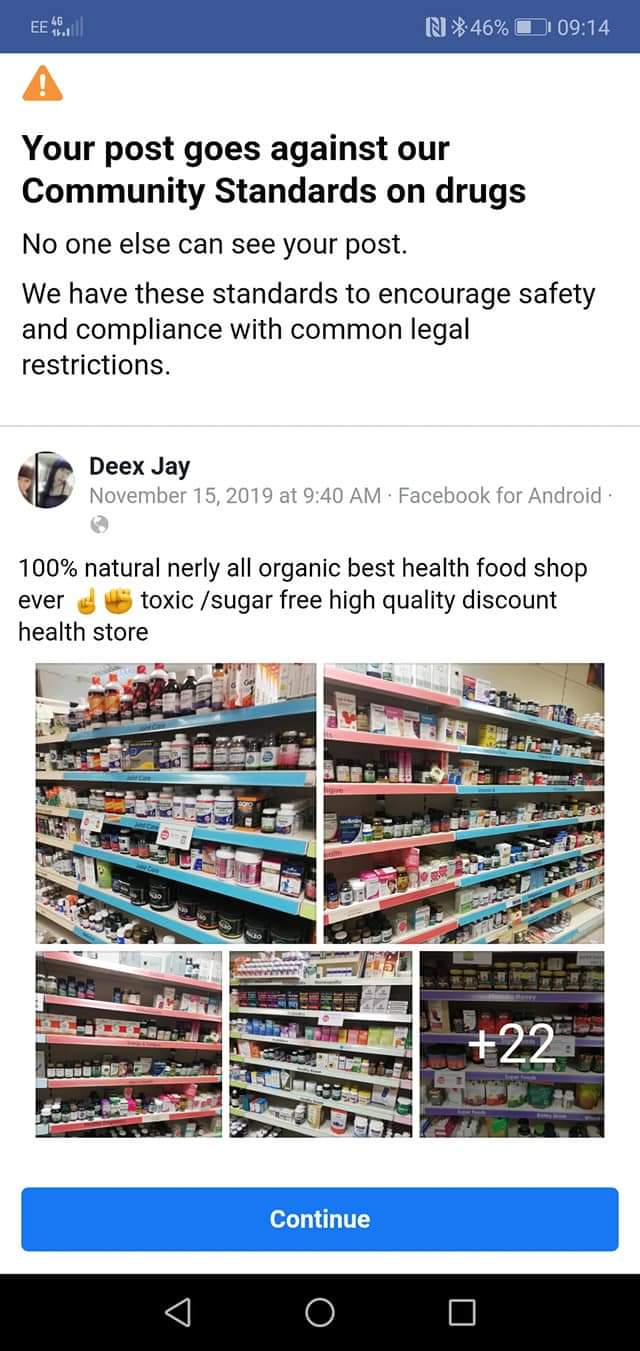Image resolution: width=640 pixels, height=1351 pixels.
Task: Open the recent apps view
Action: (462, 1311)
